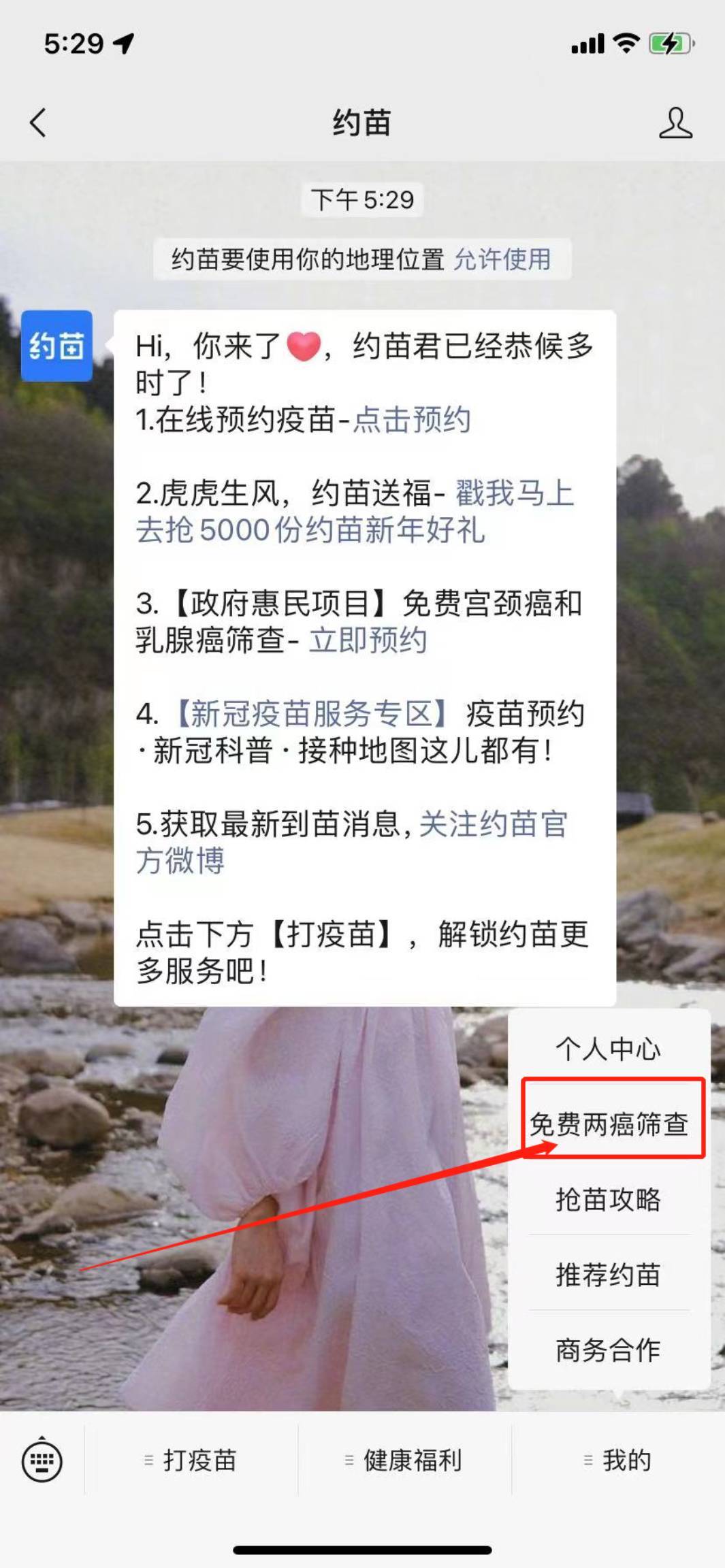Image resolution: width=725 pixels, height=1568 pixels.
Task: Open 商务合作 in the popup menu
Action: [609, 1350]
